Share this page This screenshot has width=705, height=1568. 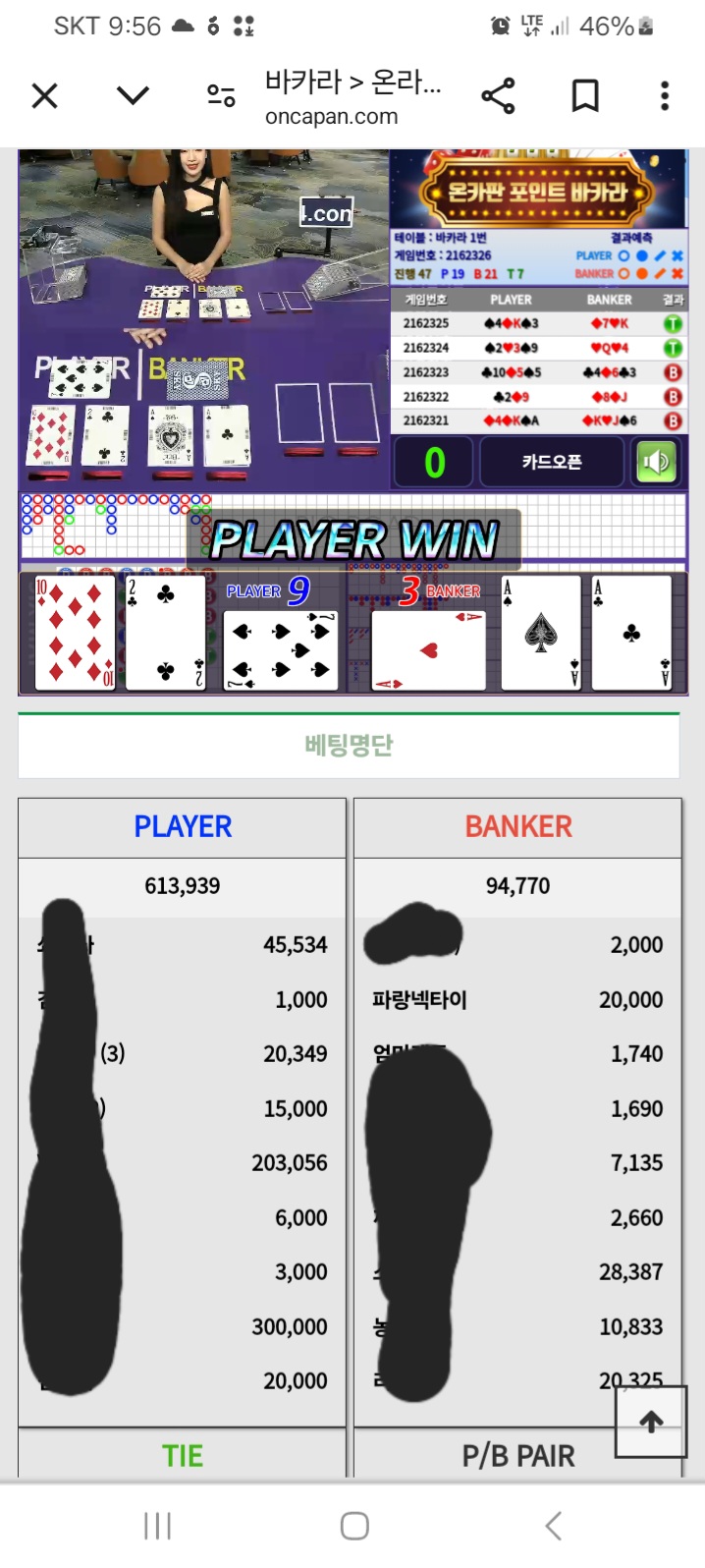(498, 96)
